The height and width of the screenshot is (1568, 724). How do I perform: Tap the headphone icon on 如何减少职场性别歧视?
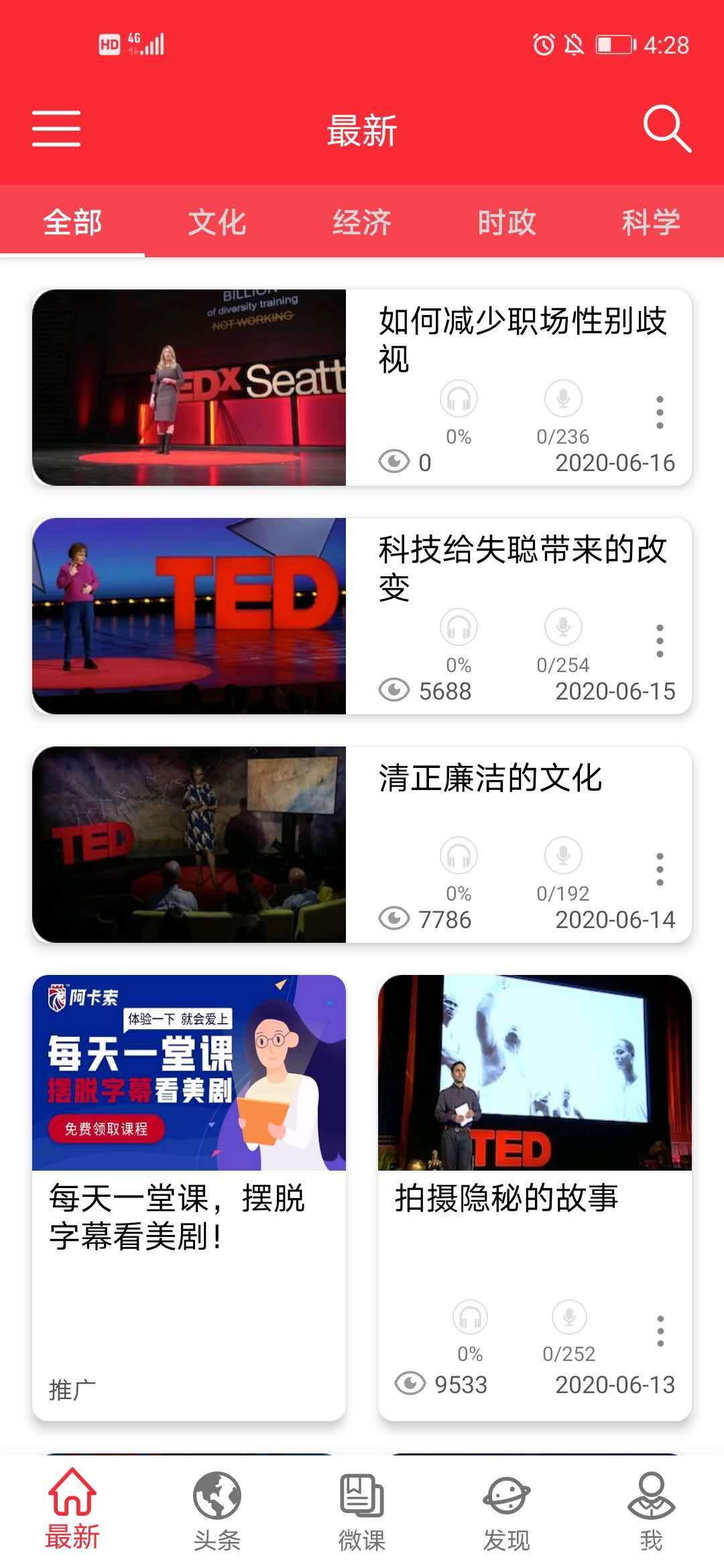click(459, 399)
